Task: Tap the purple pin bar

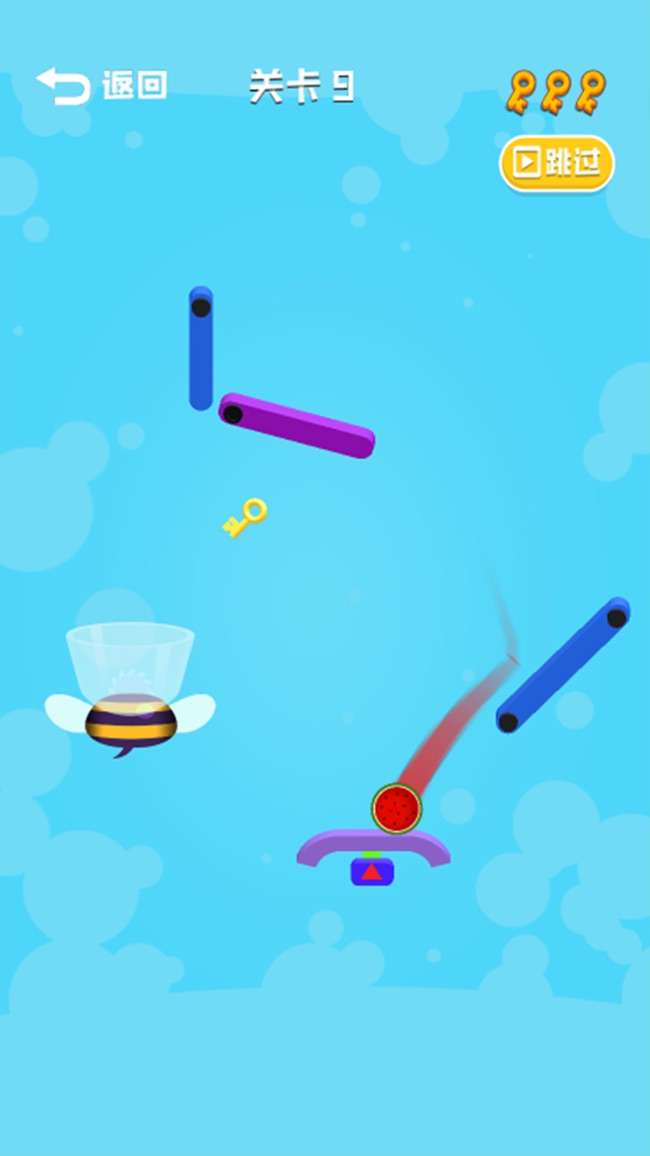Action: [x=297, y=426]
